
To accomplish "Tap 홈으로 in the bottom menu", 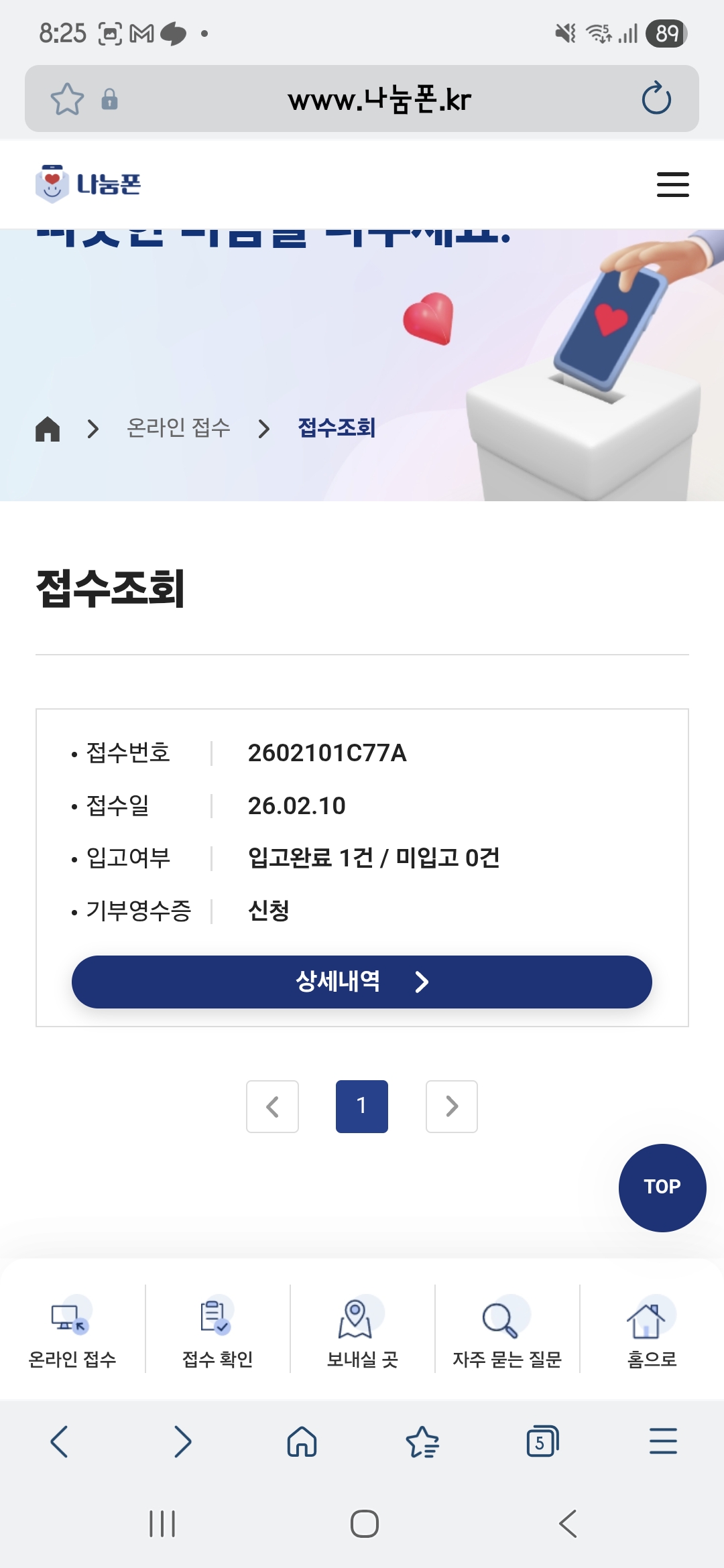I will [x=652, y=1330].
